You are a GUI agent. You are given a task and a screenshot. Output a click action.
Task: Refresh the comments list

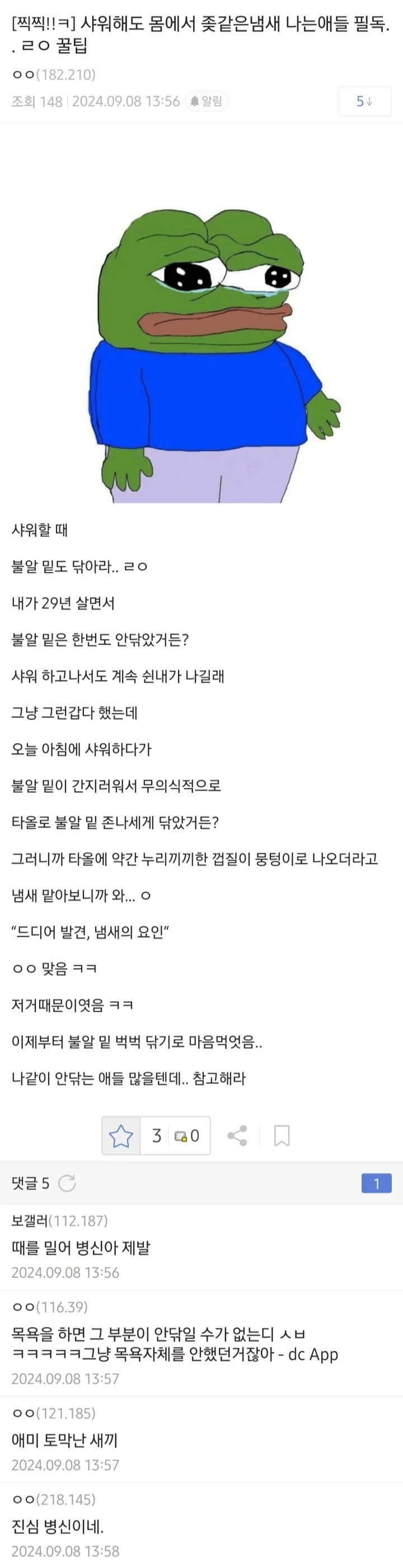coord(67,1182)
